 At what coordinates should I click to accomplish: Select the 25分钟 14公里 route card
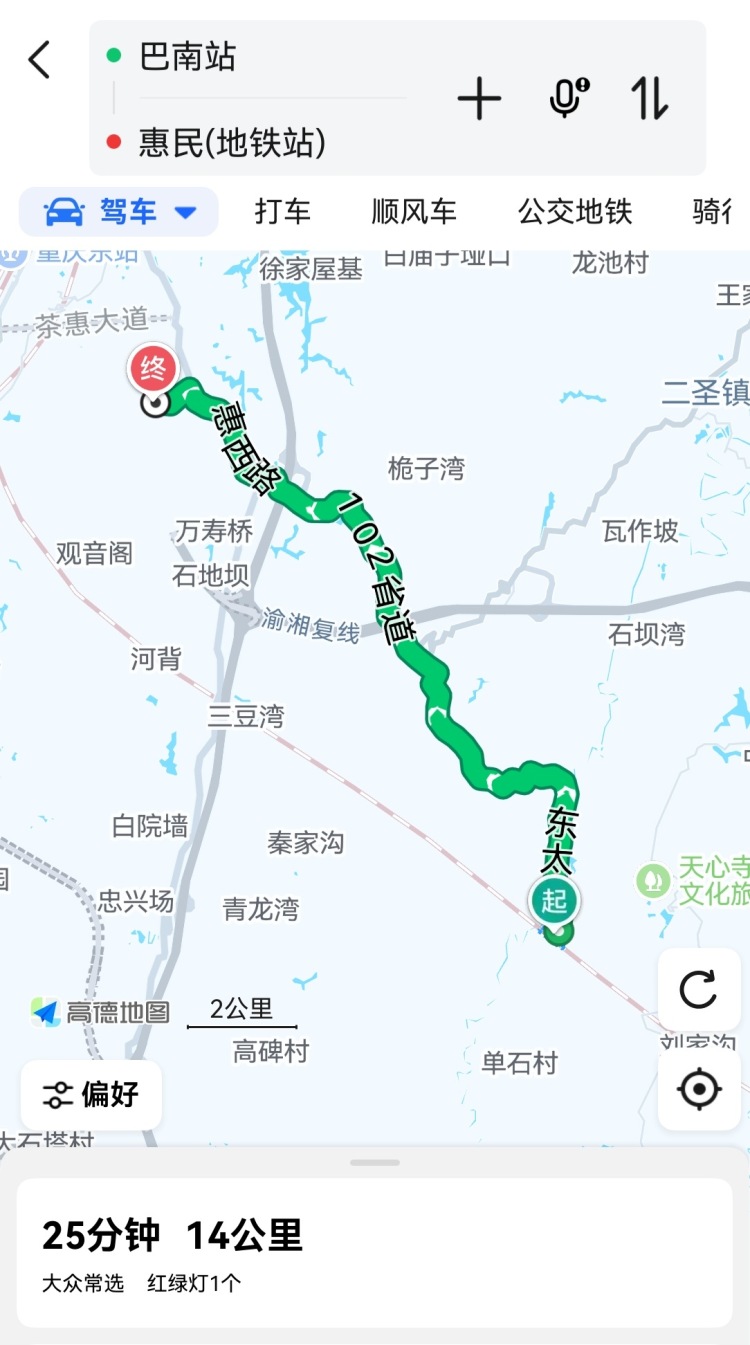[x=374, y=1252]
